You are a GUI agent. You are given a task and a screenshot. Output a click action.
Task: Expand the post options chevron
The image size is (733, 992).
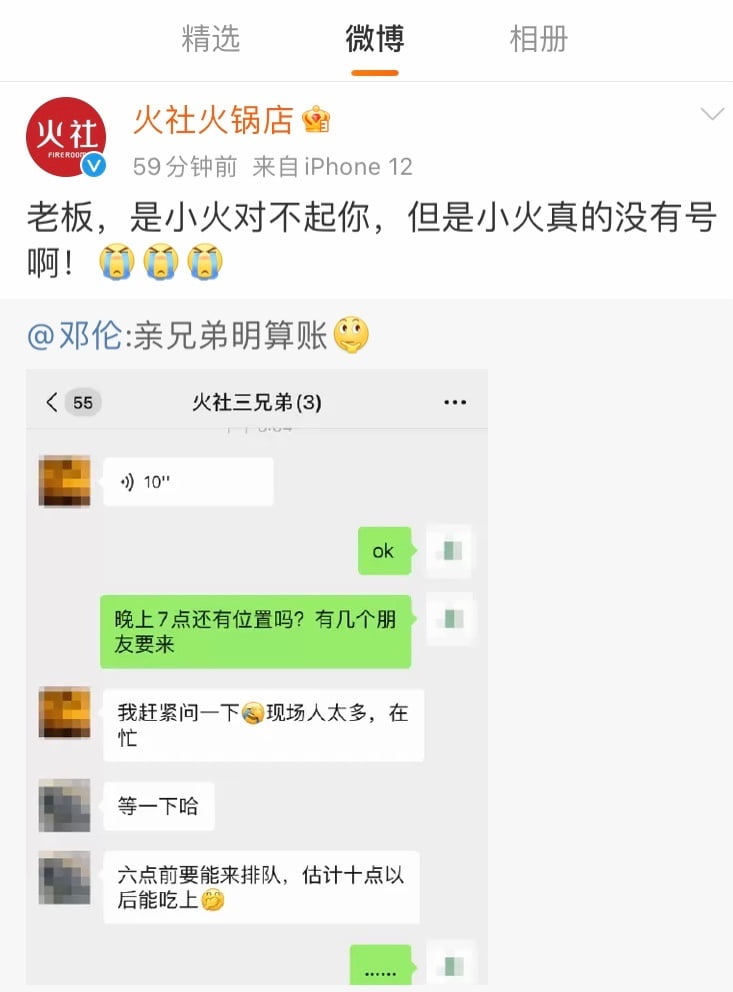click(712, 114)
